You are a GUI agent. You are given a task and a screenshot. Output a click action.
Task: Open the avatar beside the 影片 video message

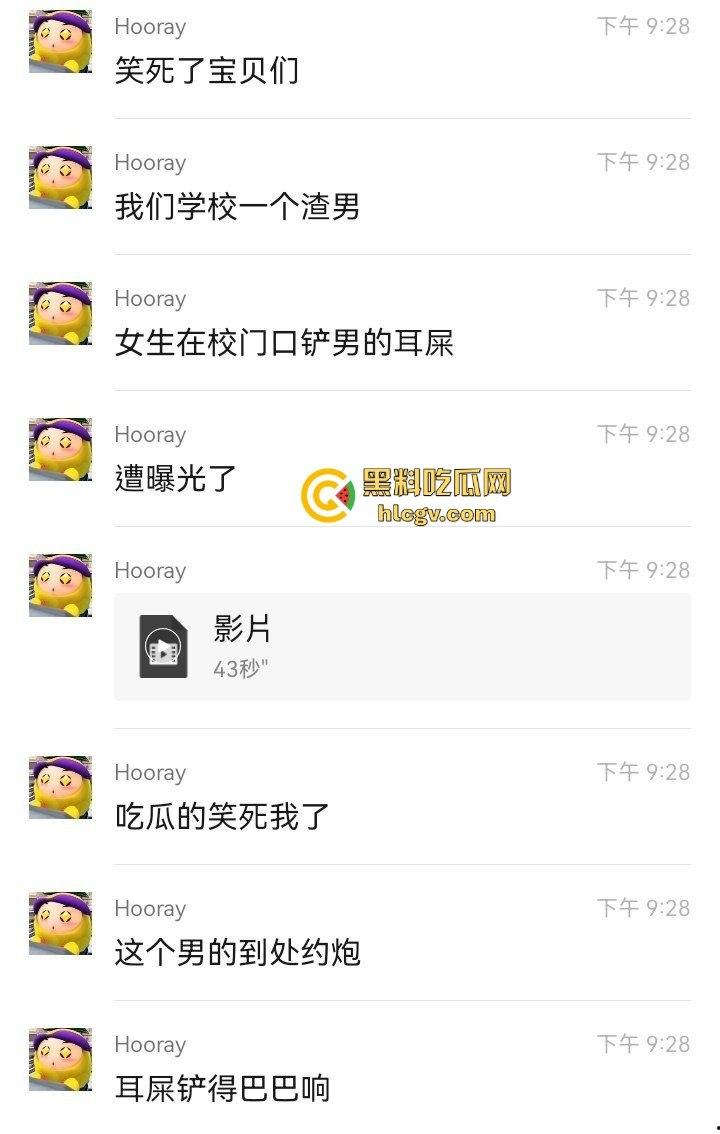[x=60, y=583]
